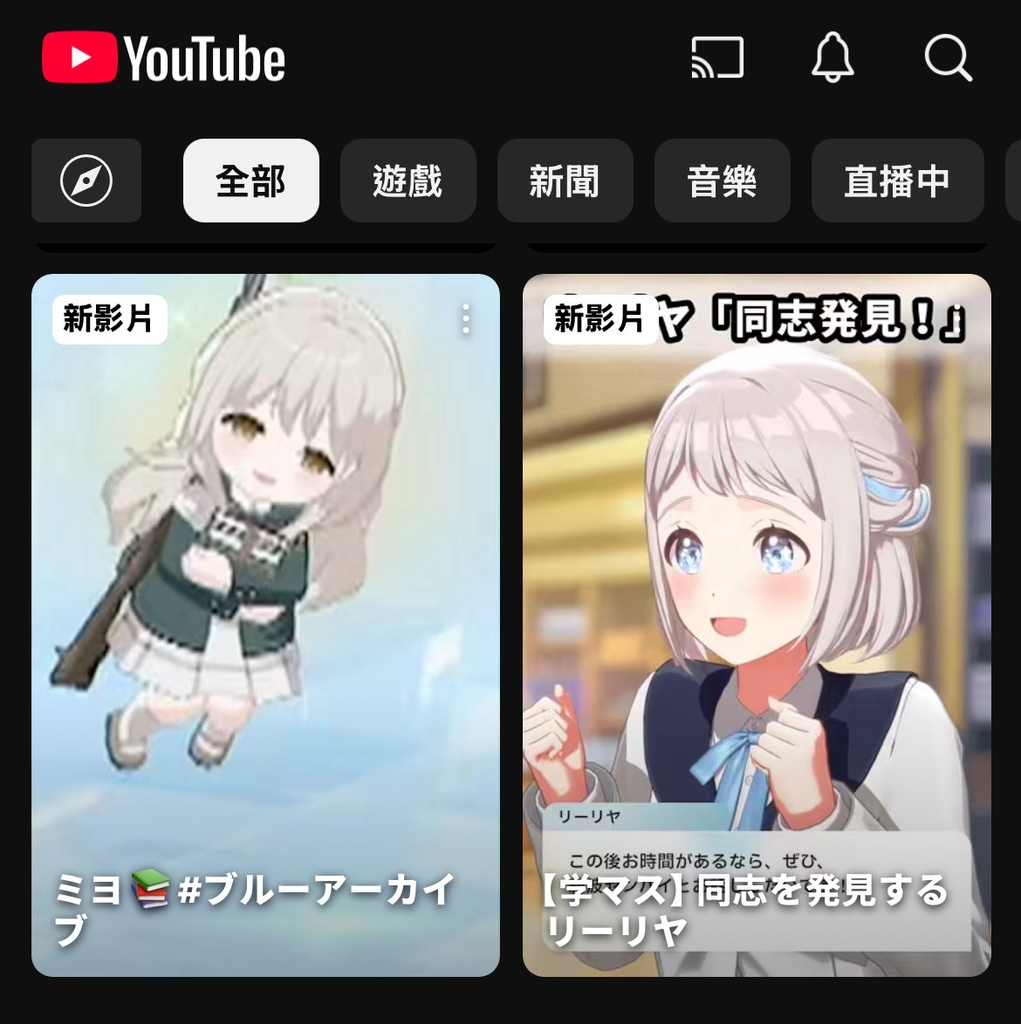Screen dimensions: 1021x1024
Task: Switch to the 新聞 chip
Action: coord(565,181)
